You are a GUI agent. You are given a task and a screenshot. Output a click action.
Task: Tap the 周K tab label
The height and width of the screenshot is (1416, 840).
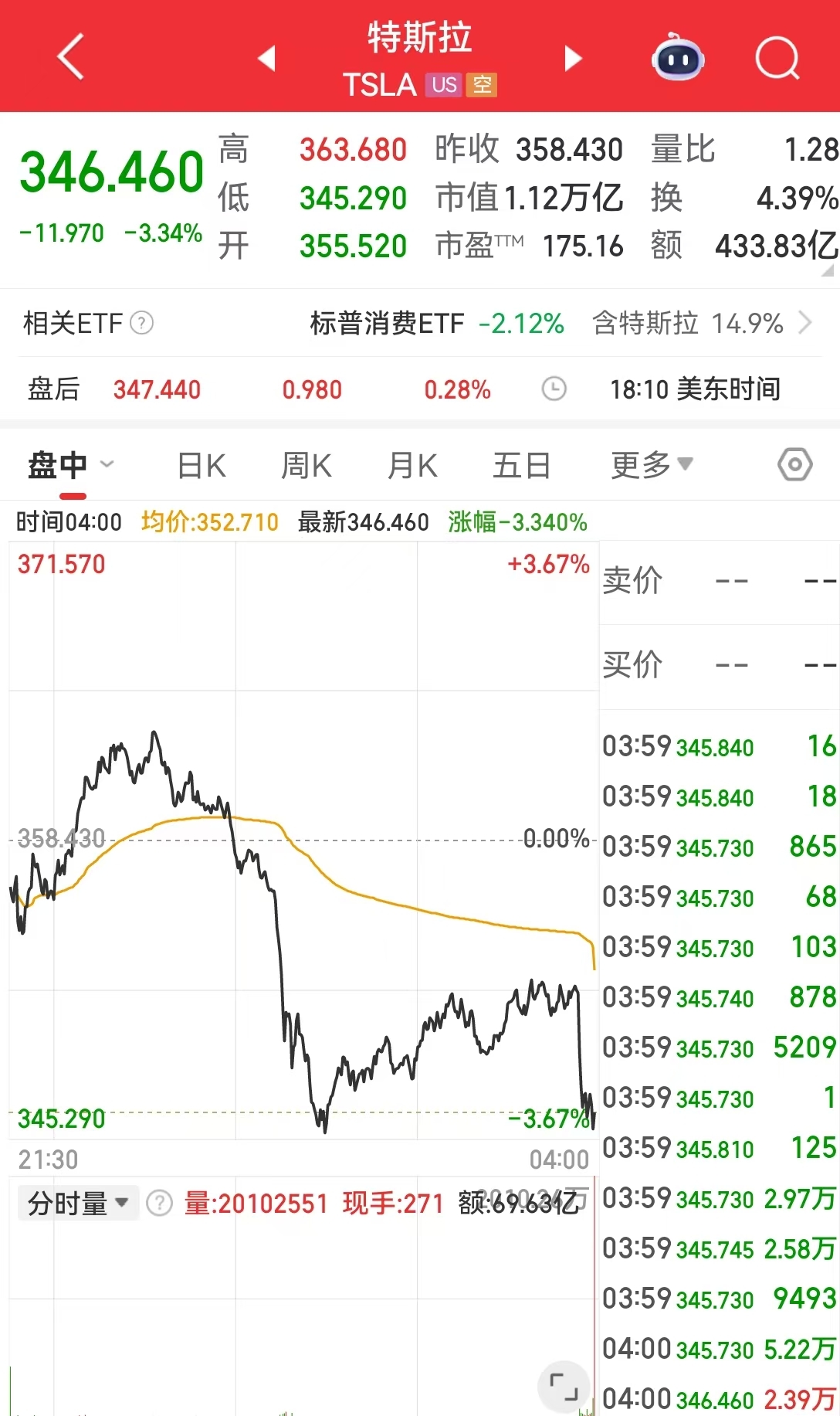point(306,464)
